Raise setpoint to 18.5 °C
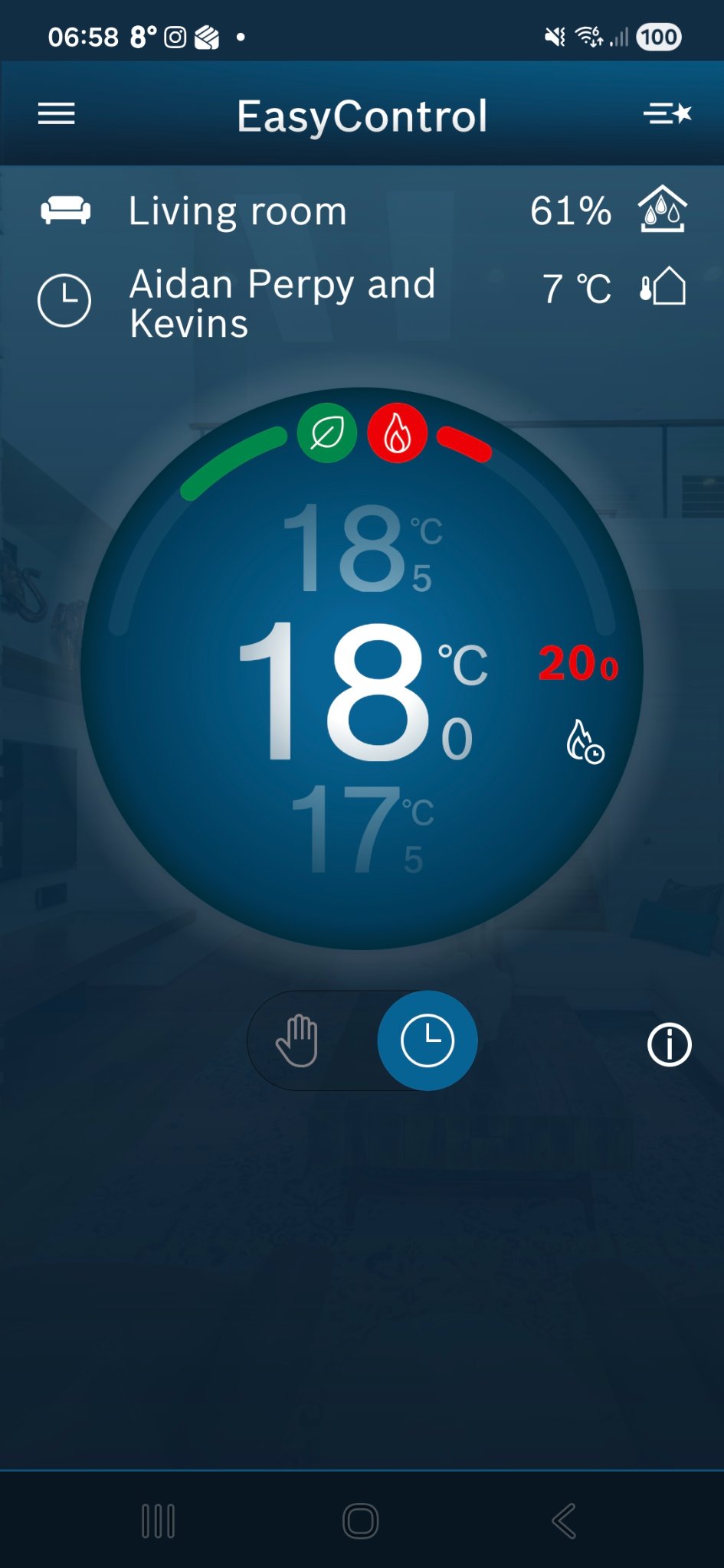The height and width of the screenshot is (1568, 724). [362, 547]
